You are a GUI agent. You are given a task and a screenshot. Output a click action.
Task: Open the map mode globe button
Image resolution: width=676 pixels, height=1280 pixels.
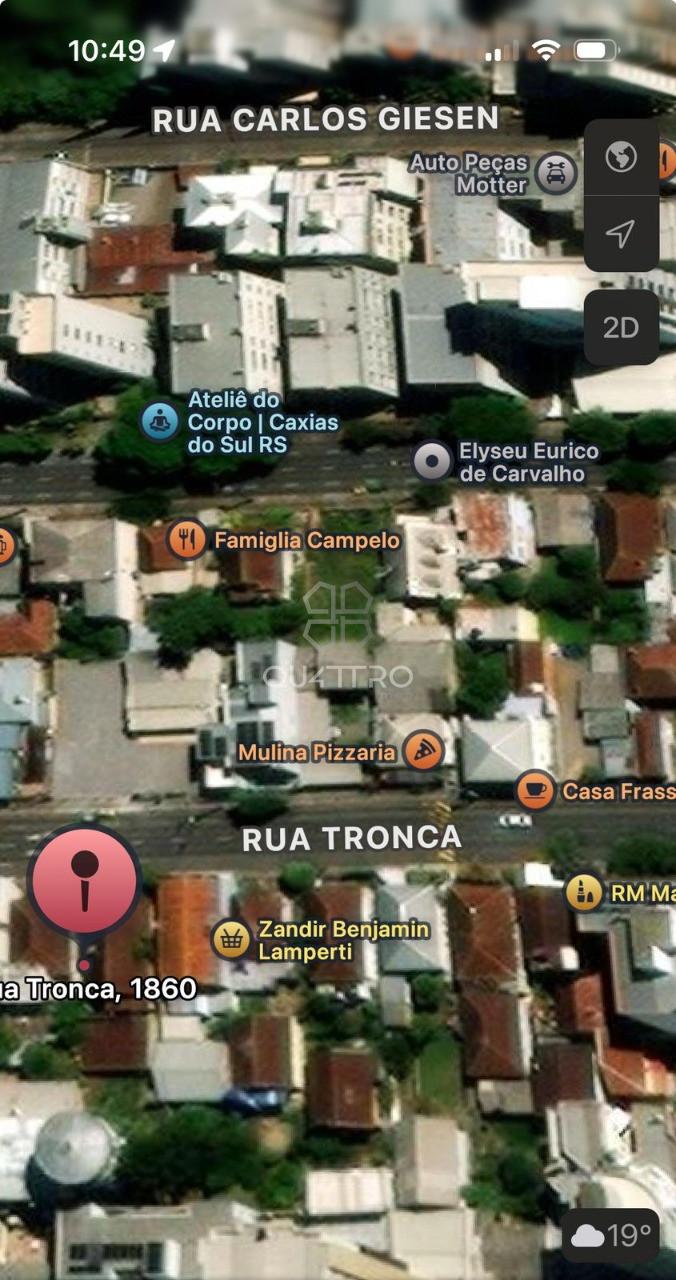click(x=621, y=157)
